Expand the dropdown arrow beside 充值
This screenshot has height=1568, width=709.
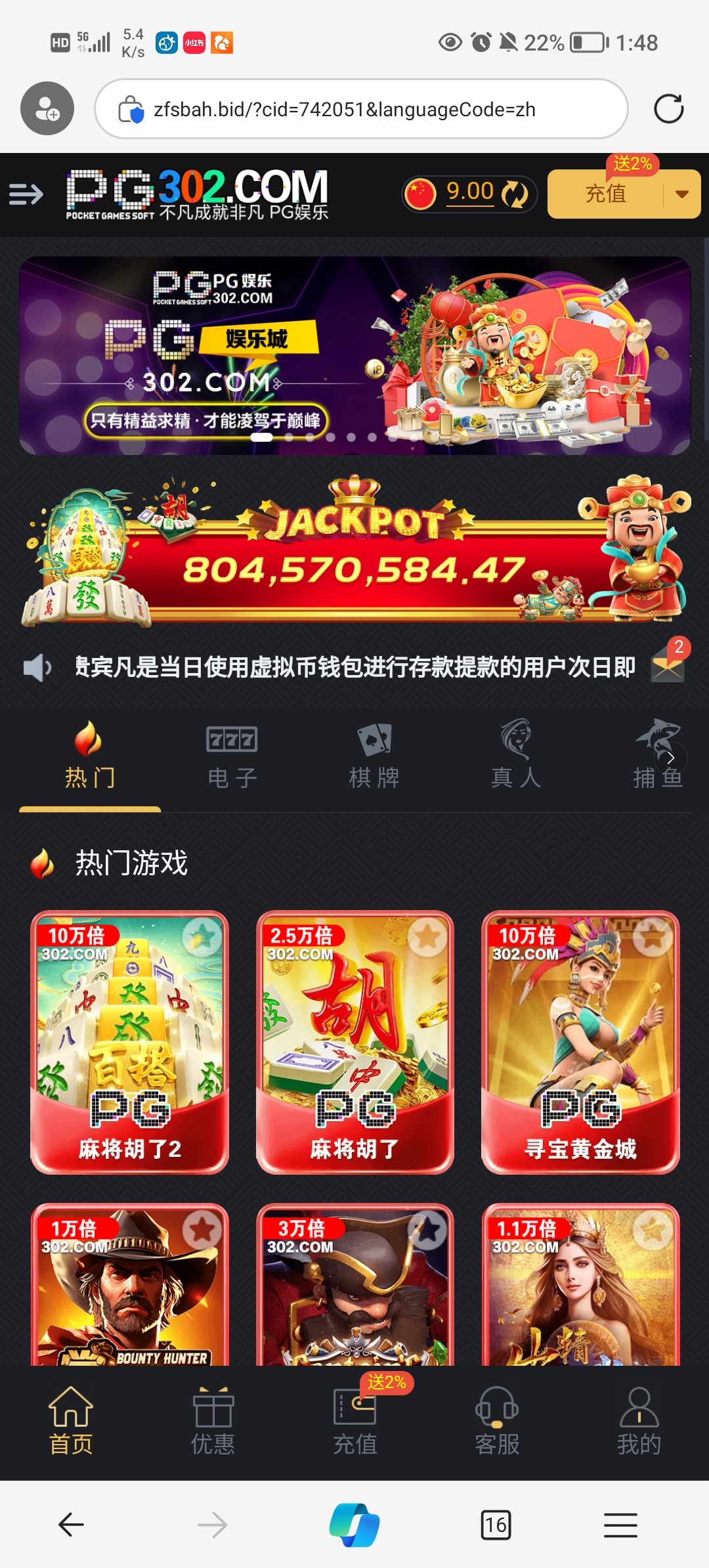tap(682, 194)
